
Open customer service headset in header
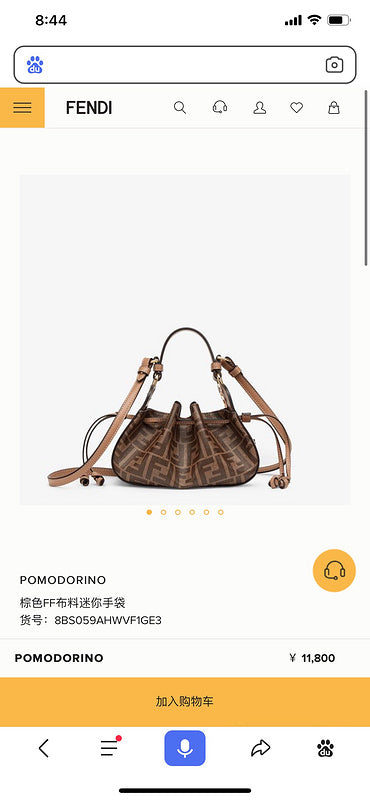220,107
